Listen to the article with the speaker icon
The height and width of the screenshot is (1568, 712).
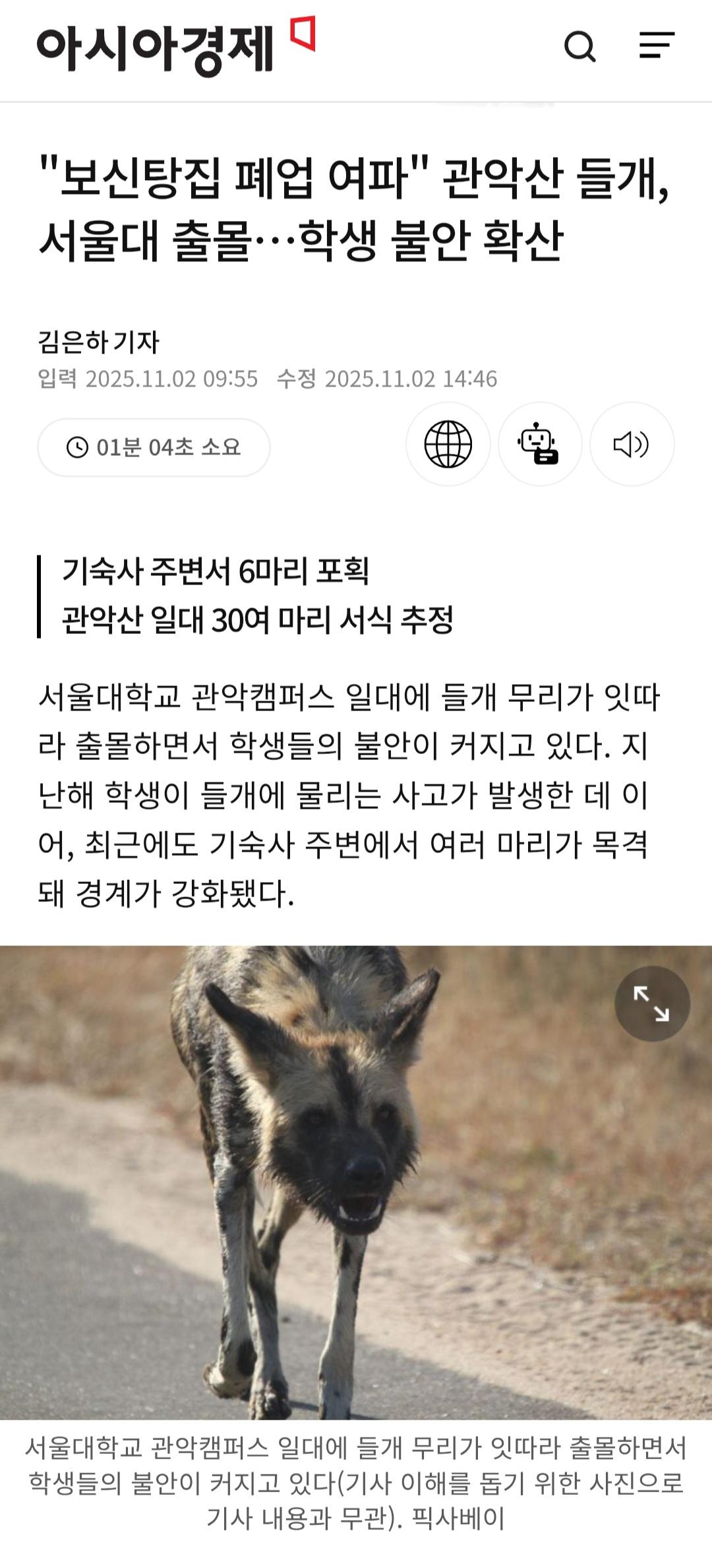[632, 444]
